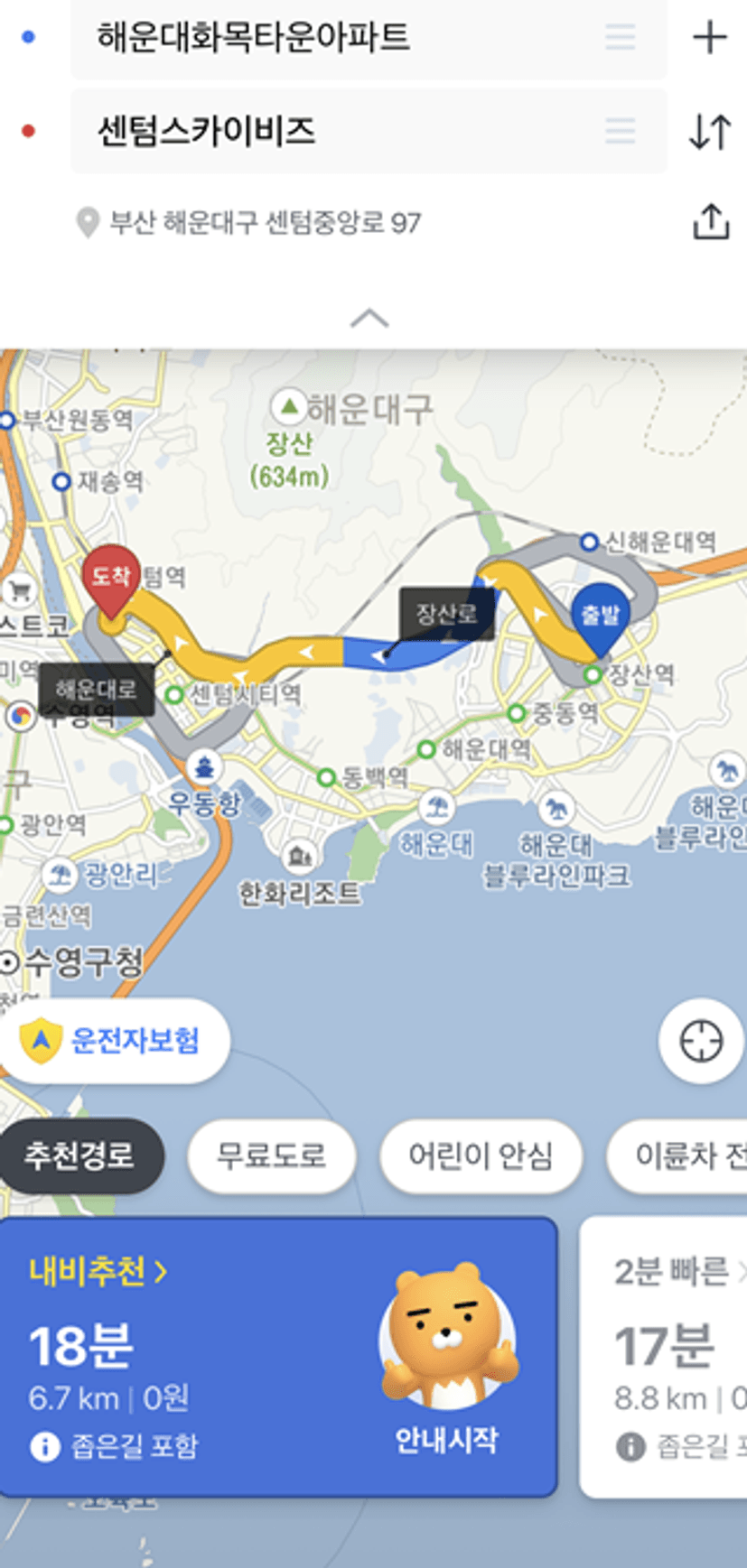Open 내비추천 route details
Image resolution: width=747 pixels, height=1568 pixels.
pyautogui.click(x=98, y=1271)
